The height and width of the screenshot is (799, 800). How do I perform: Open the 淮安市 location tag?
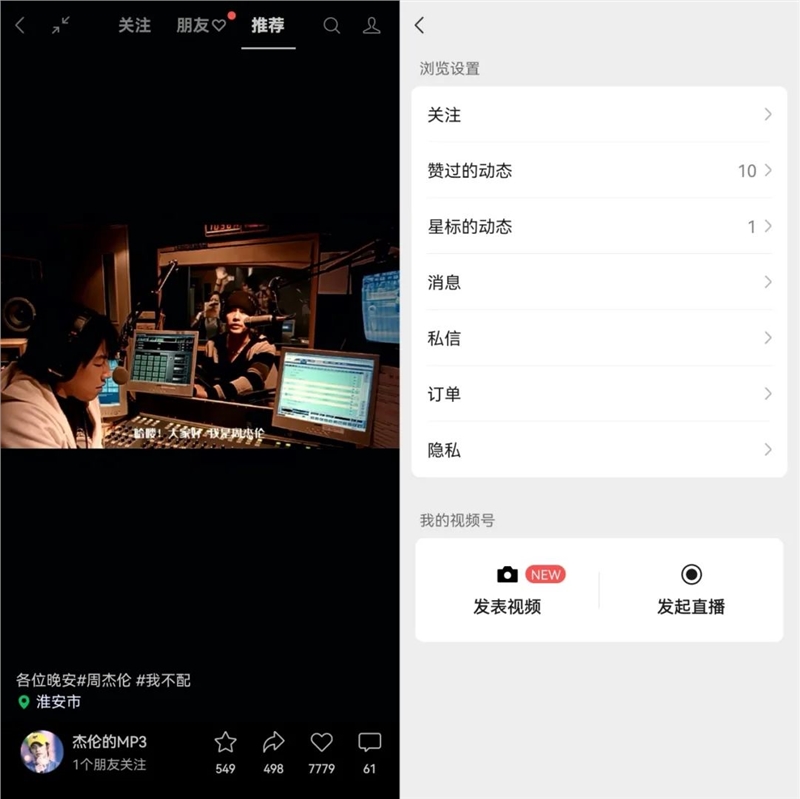(x=58, y=702)
